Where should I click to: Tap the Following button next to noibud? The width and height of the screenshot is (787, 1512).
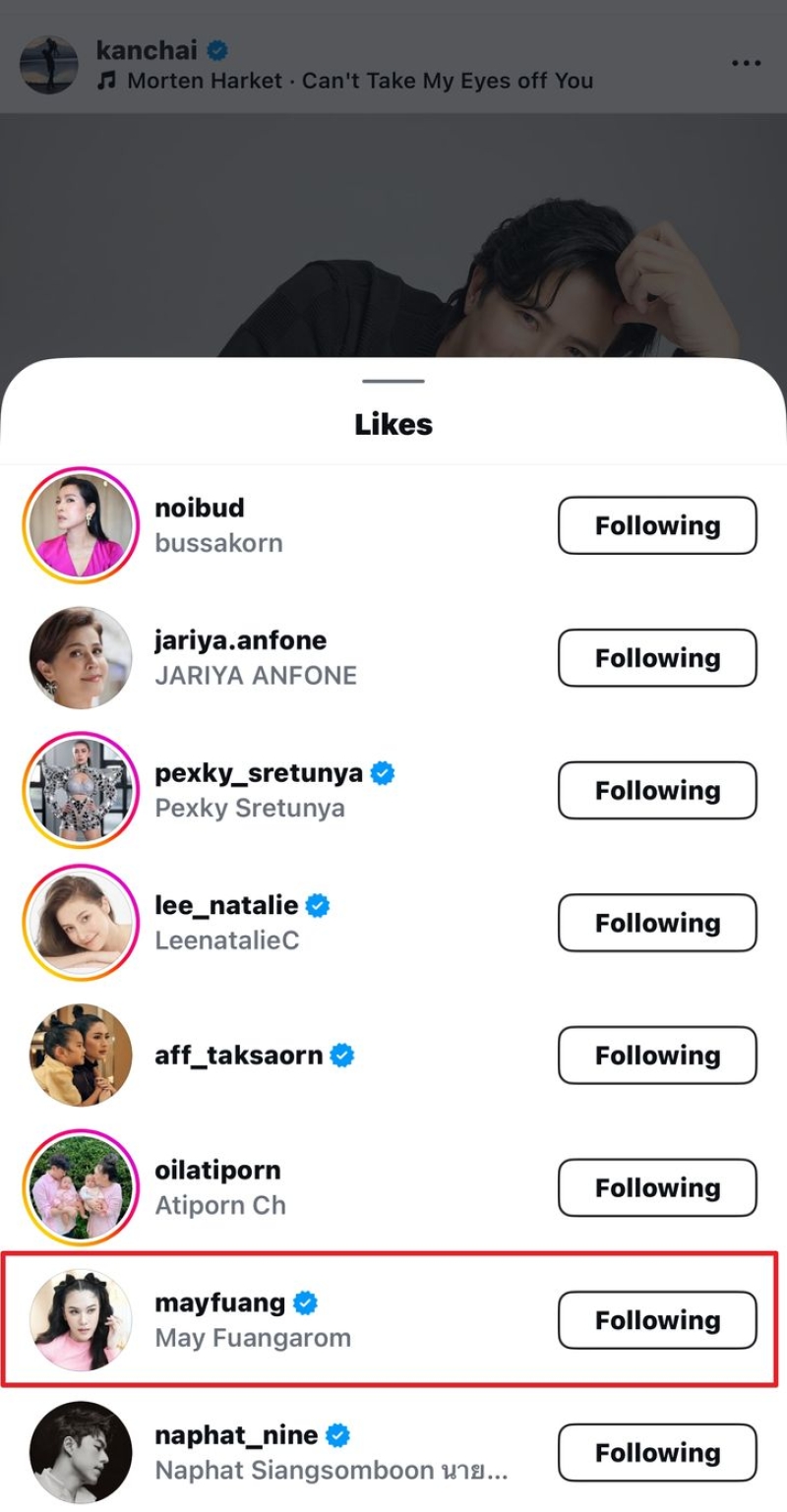[657, 525]
